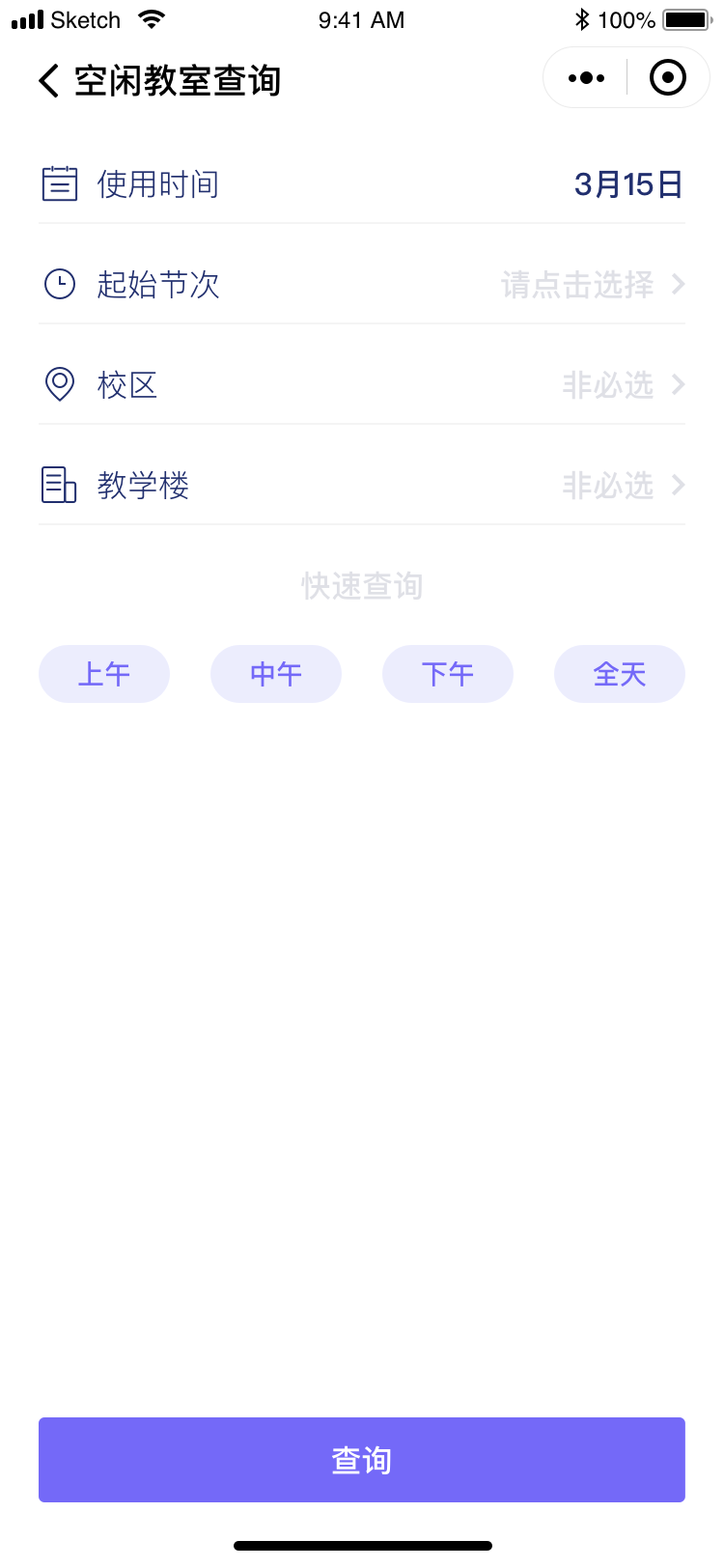Select the 上午 quick query chip

(x=104, y=674)
